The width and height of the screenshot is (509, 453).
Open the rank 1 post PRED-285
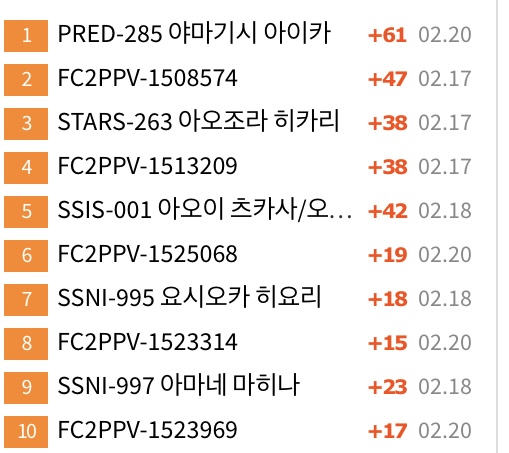coord(194,34)
